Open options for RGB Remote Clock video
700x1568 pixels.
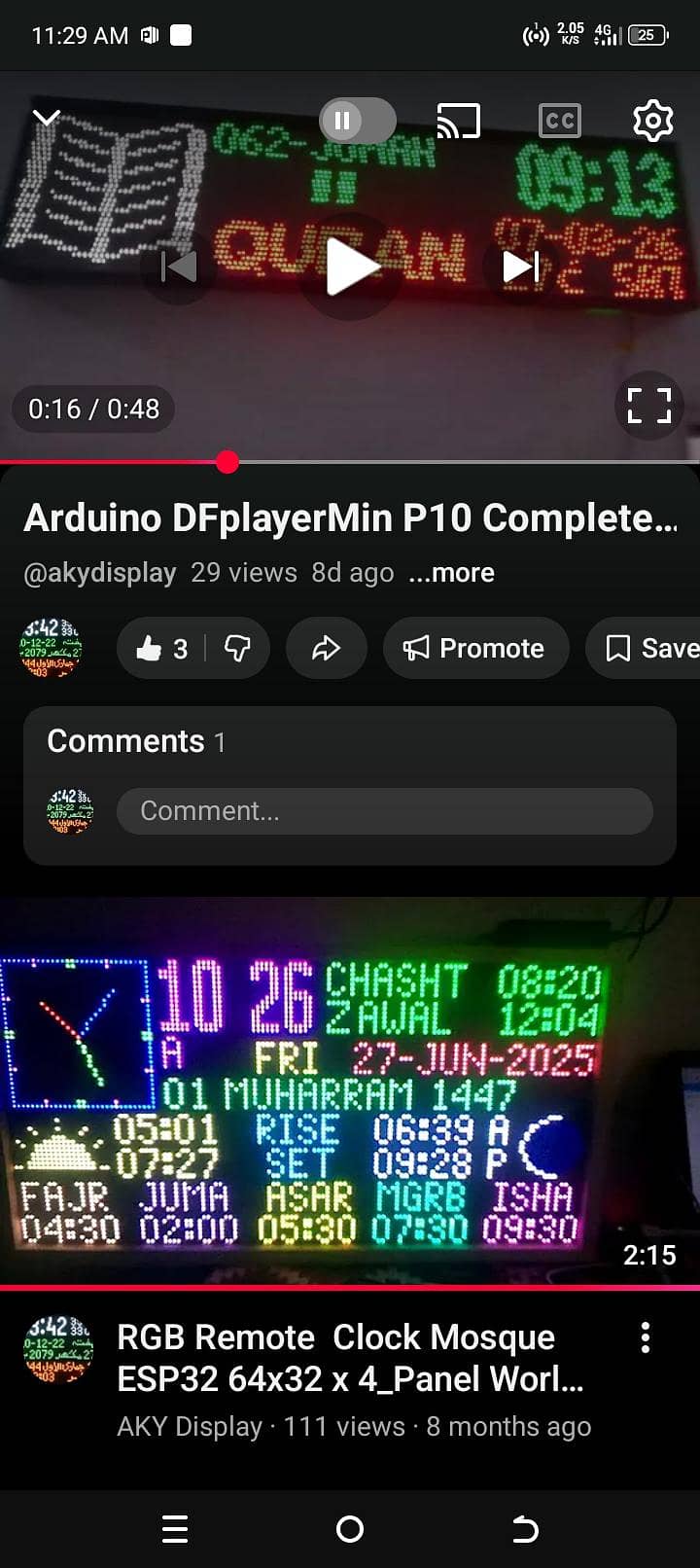pos(645,1338)
